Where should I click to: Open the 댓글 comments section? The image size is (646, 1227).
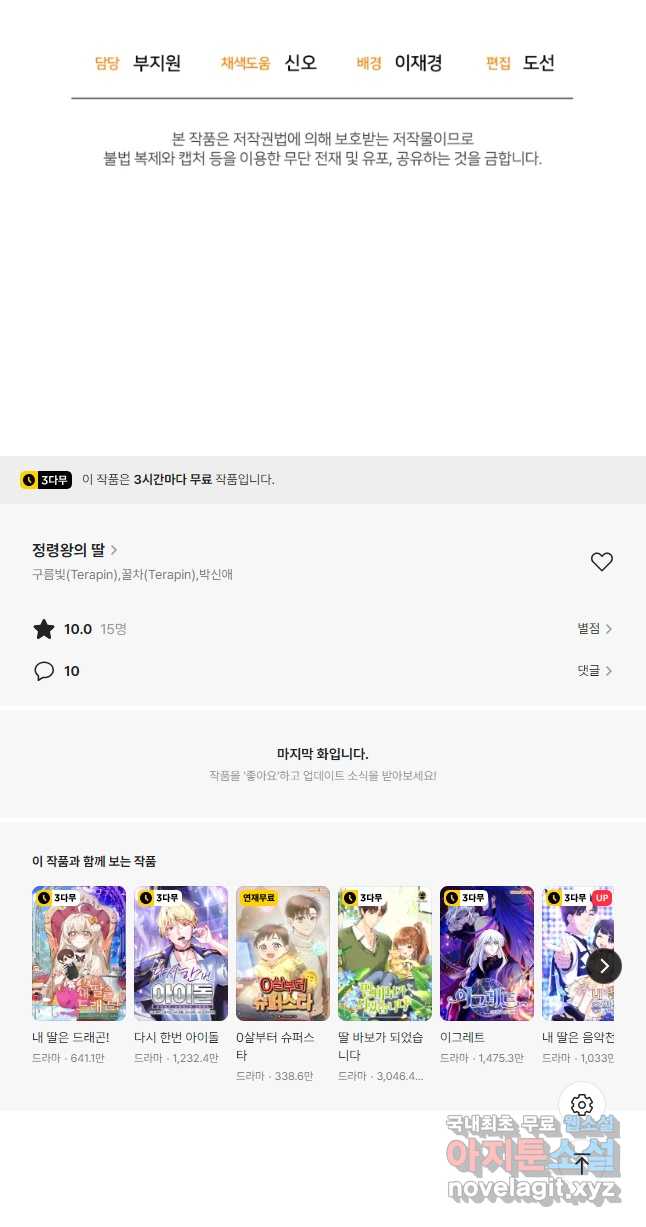click(x=595, y=671)
